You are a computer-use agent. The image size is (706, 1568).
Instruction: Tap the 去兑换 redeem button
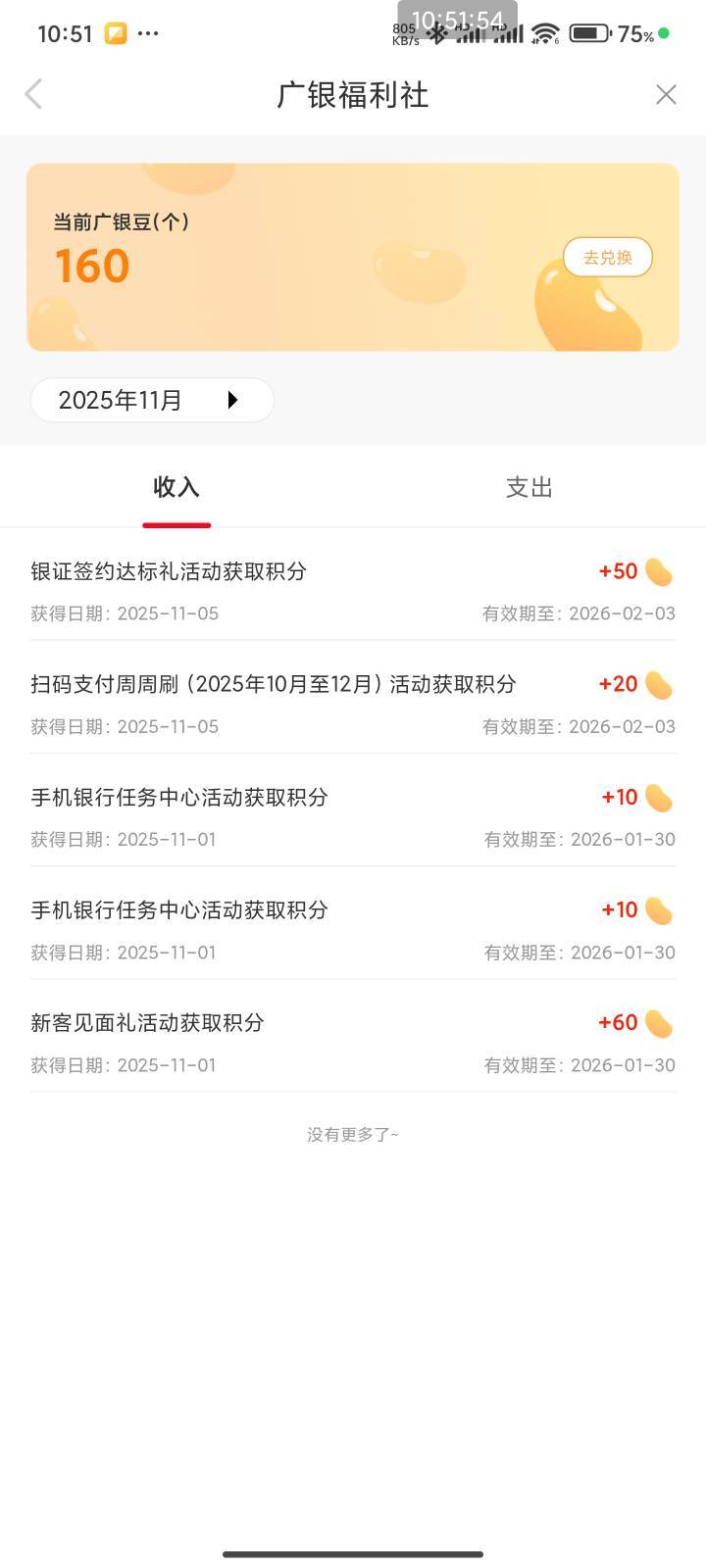[607, 258]
